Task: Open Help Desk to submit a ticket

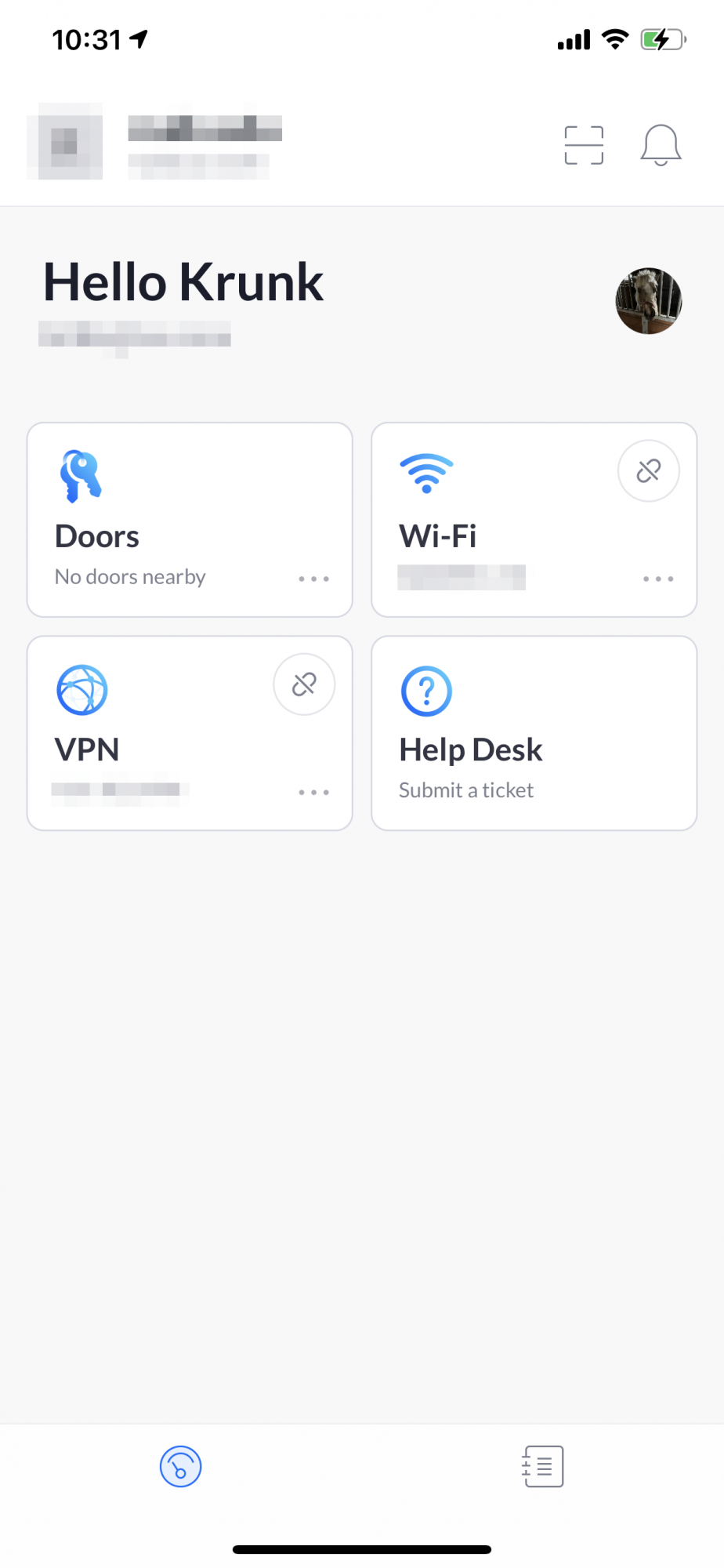Action: 534,733
